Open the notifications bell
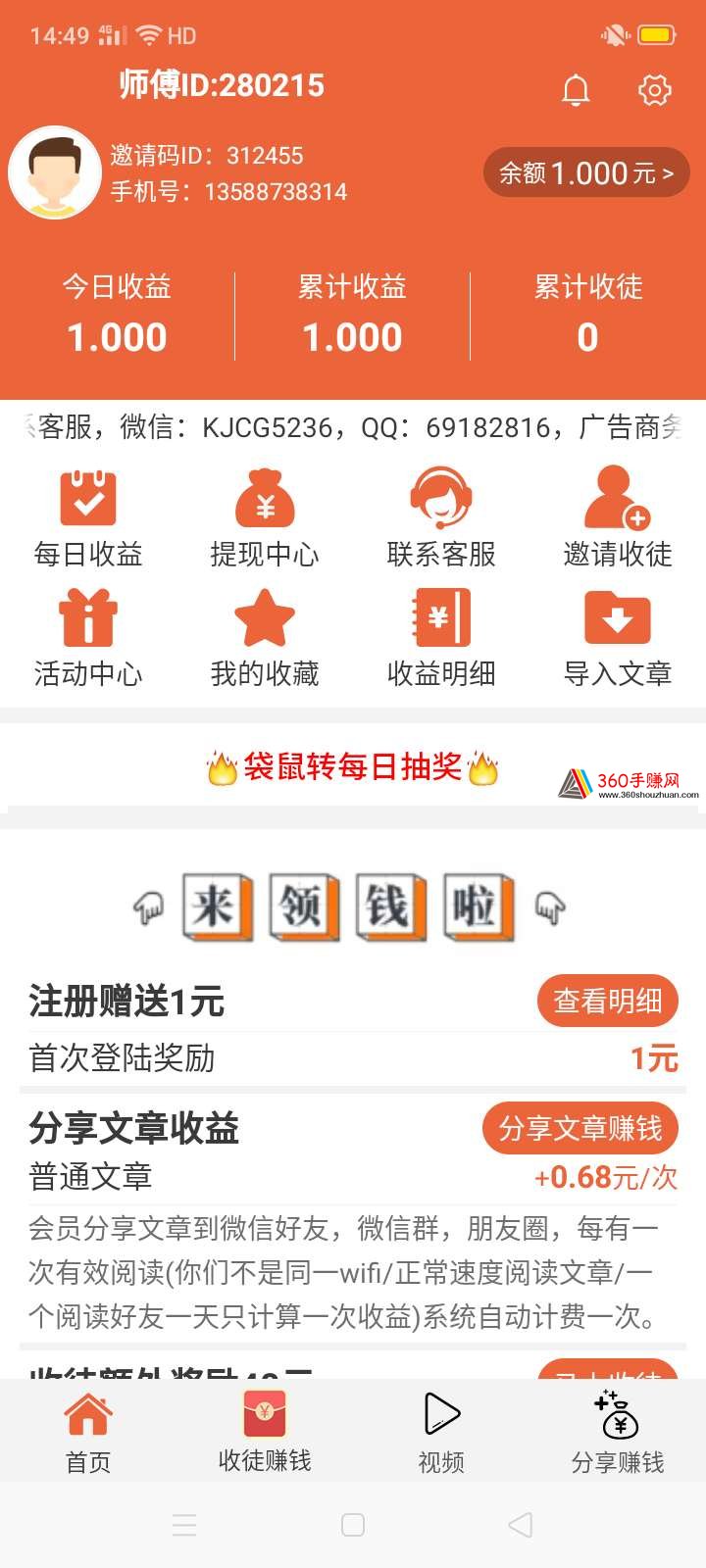This screenshot has width=706, height=1568. pos(576,90)
